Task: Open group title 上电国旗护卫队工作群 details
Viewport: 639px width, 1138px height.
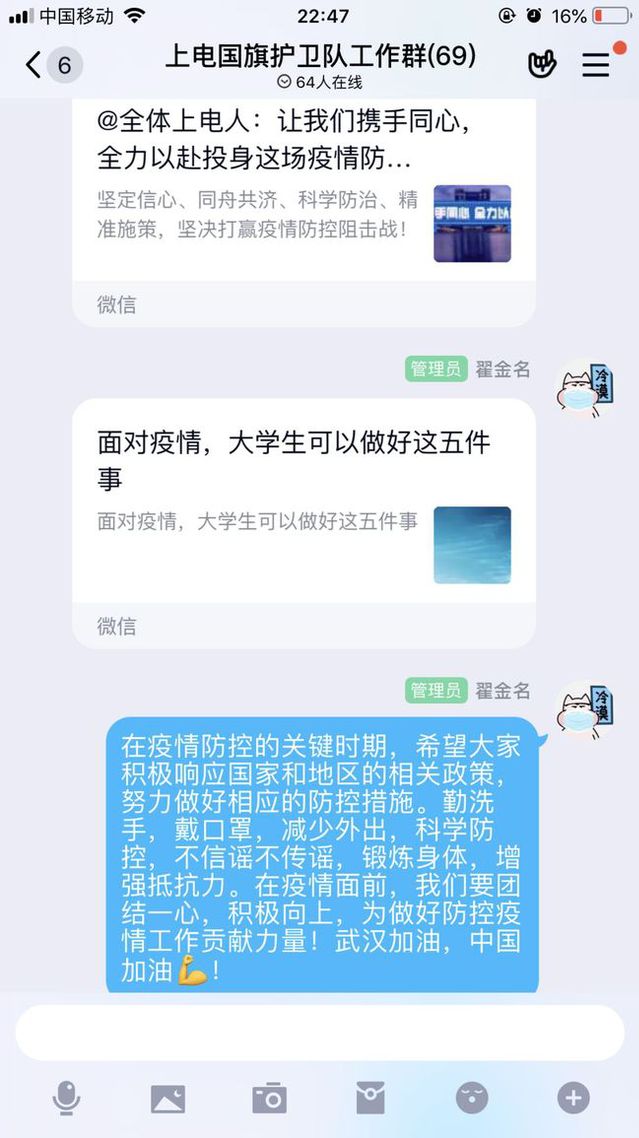Action: [x=320, y=57]
